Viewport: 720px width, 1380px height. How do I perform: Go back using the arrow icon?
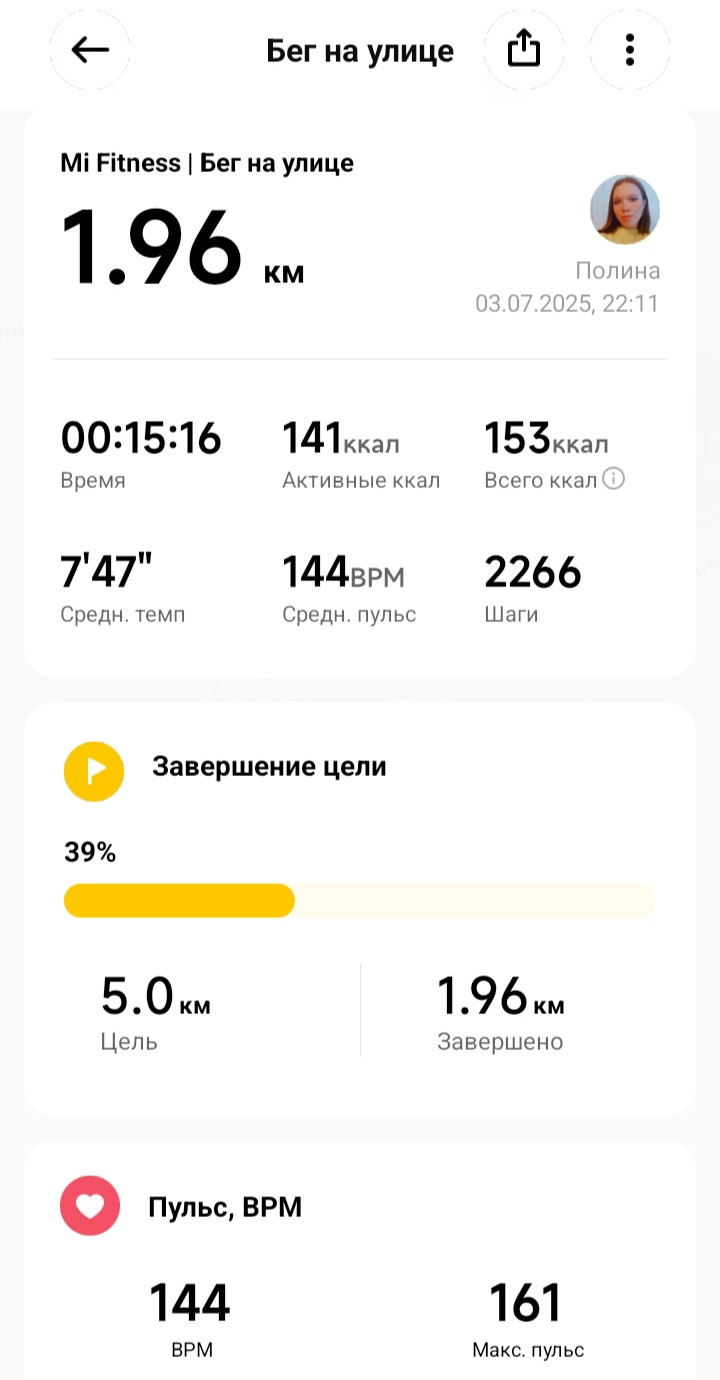click(x=90, y=50)
